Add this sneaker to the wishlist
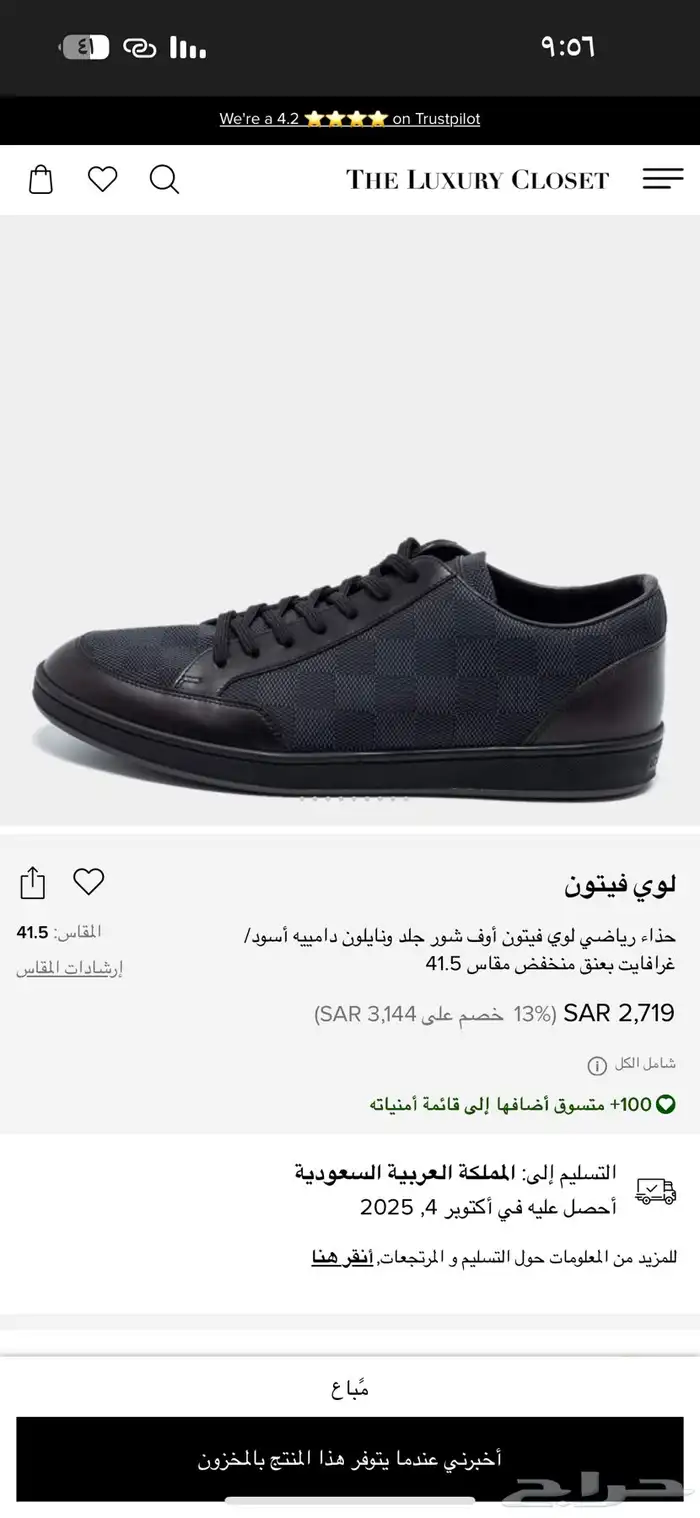This screenshot has height=1518, width=700. (89, 882)
